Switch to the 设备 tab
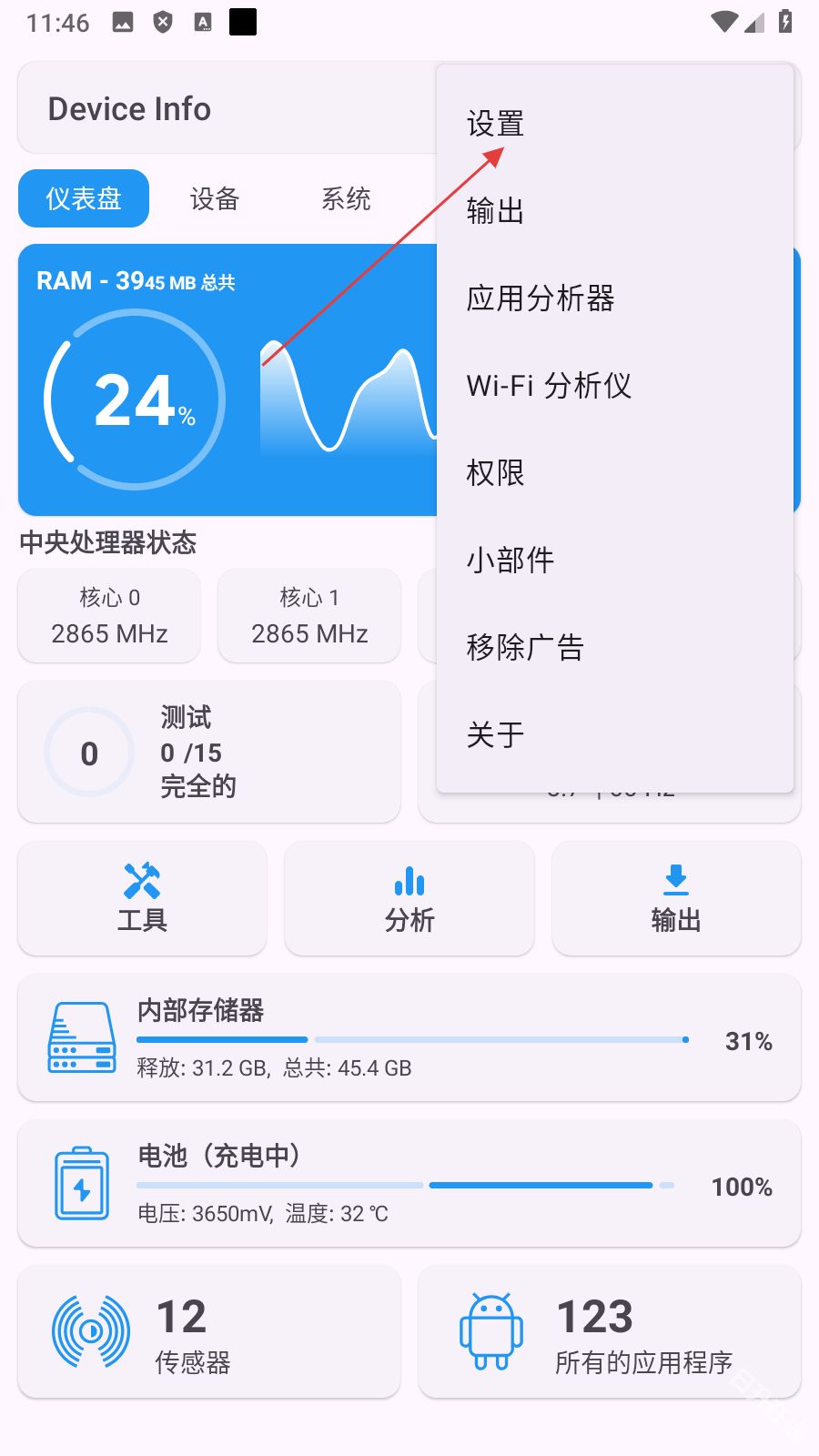This screenshot has width=819, height=1456. [x=213, y=198]
